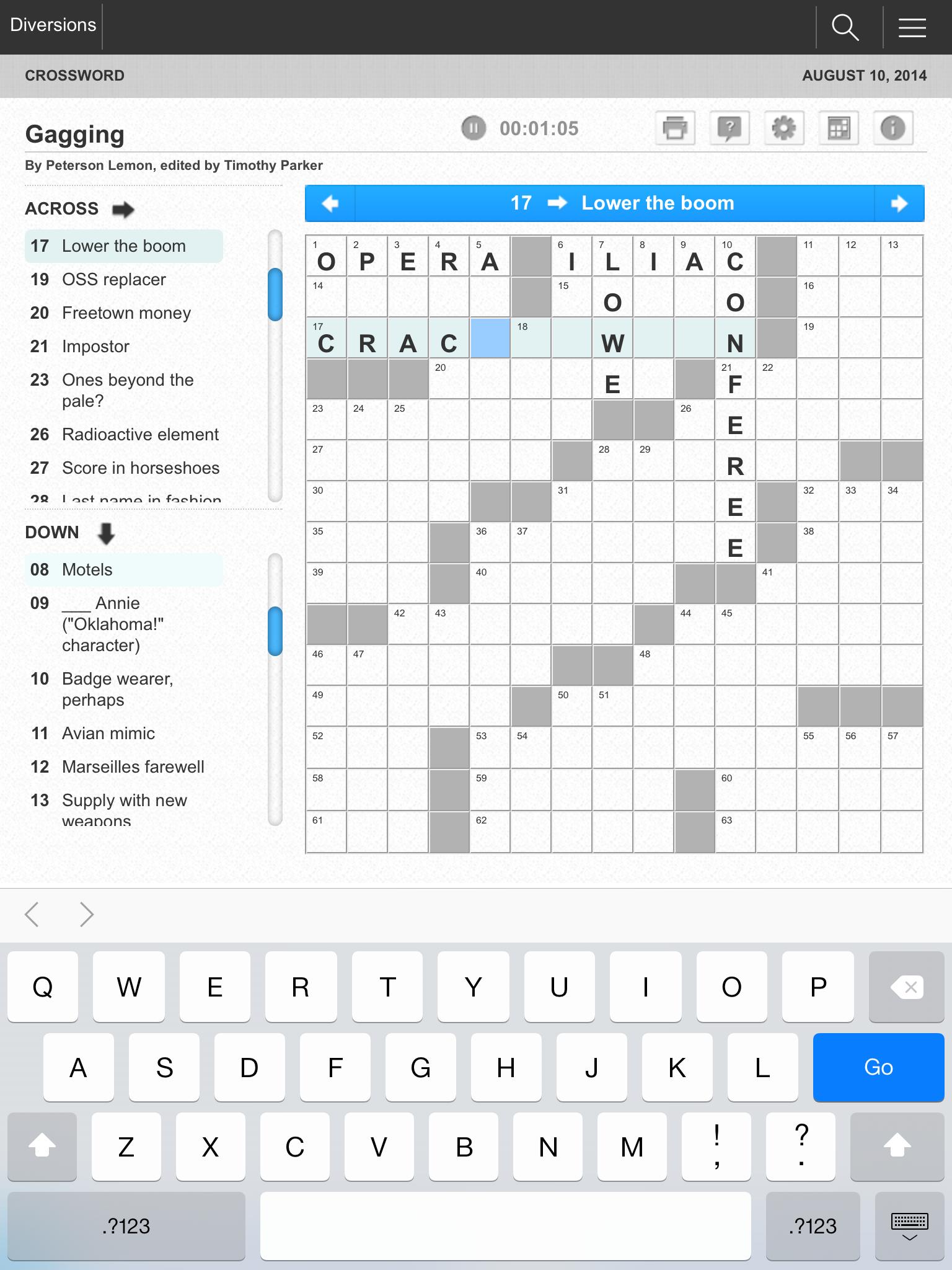Type the letter K
Viewport: 952px width, 1270px height.
677,1067
